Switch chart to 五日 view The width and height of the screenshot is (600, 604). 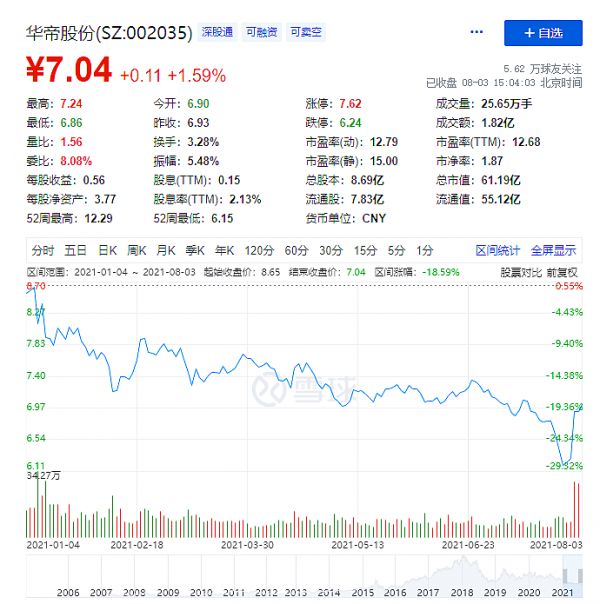click(75, 250)
